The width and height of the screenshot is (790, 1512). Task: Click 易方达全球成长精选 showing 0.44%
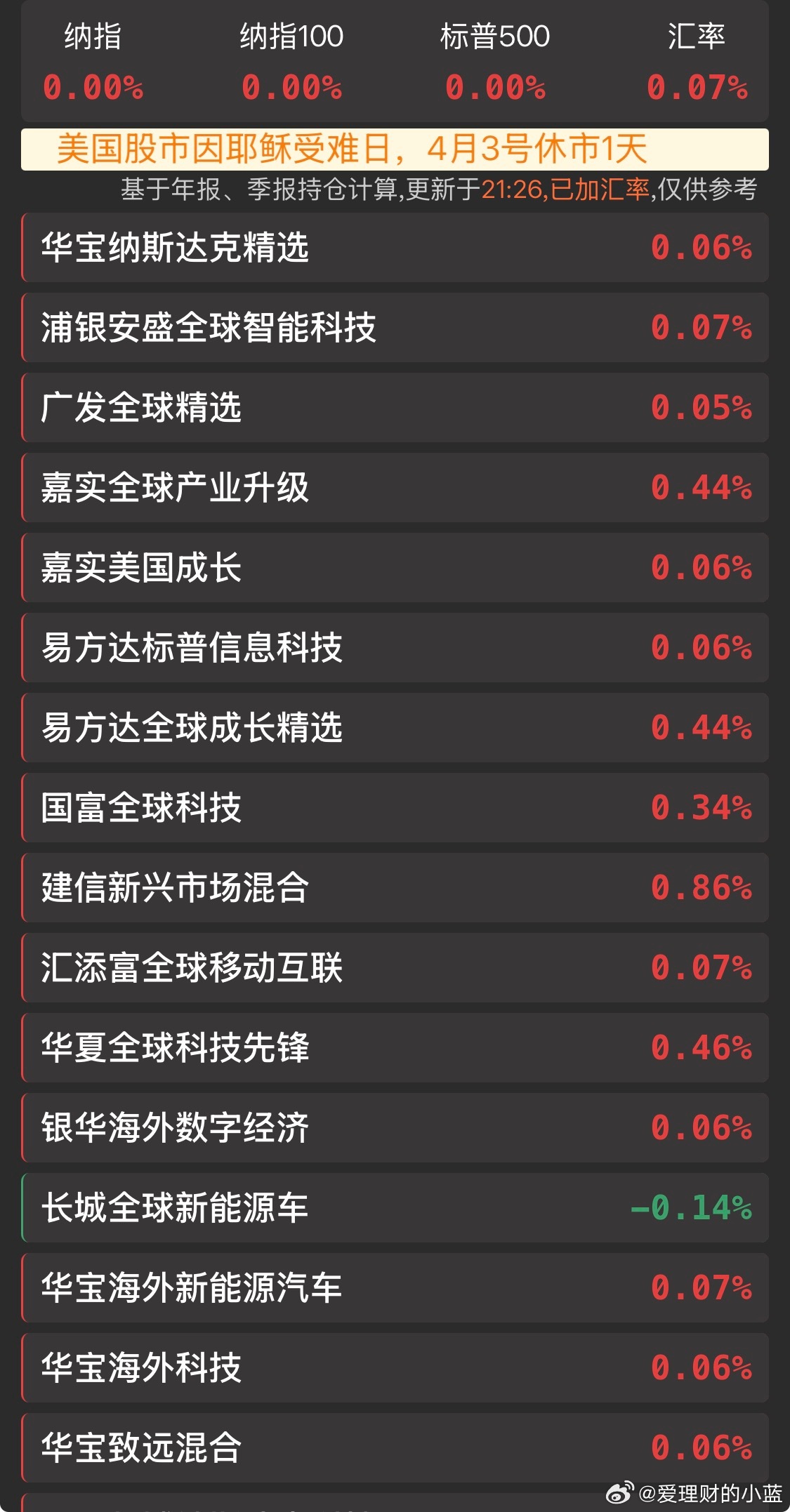tap(395, 729)
